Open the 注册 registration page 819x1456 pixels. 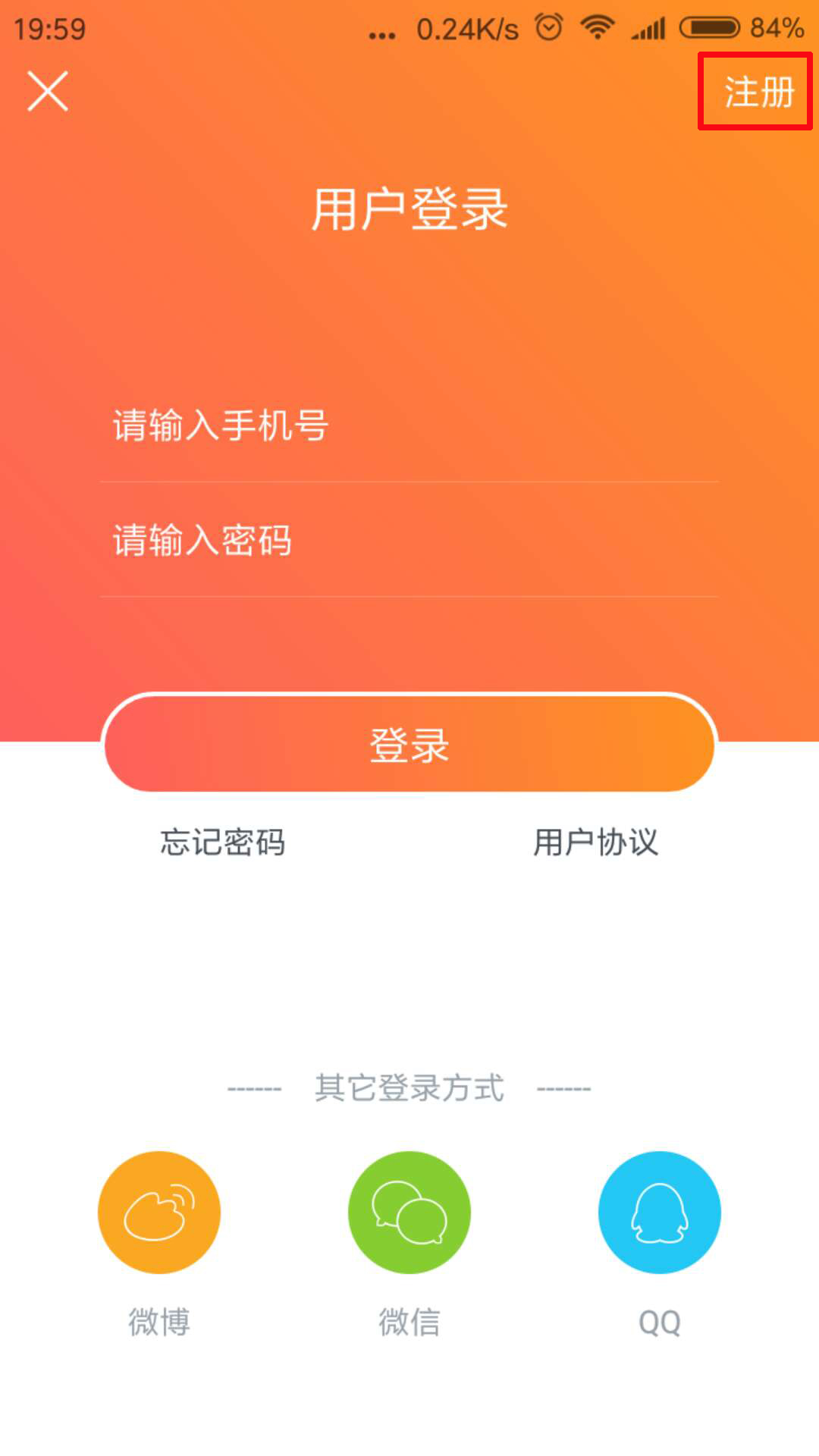(758, 92)
